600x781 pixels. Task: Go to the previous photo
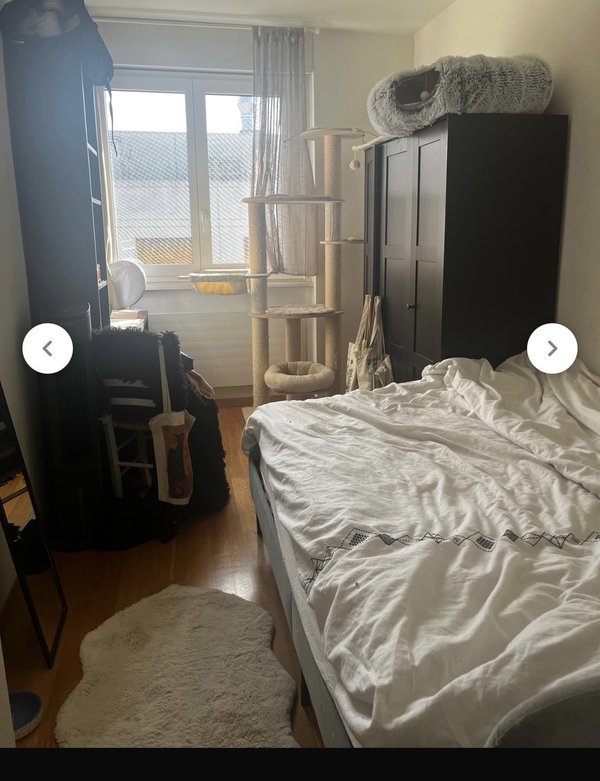[x=47, y=348]
